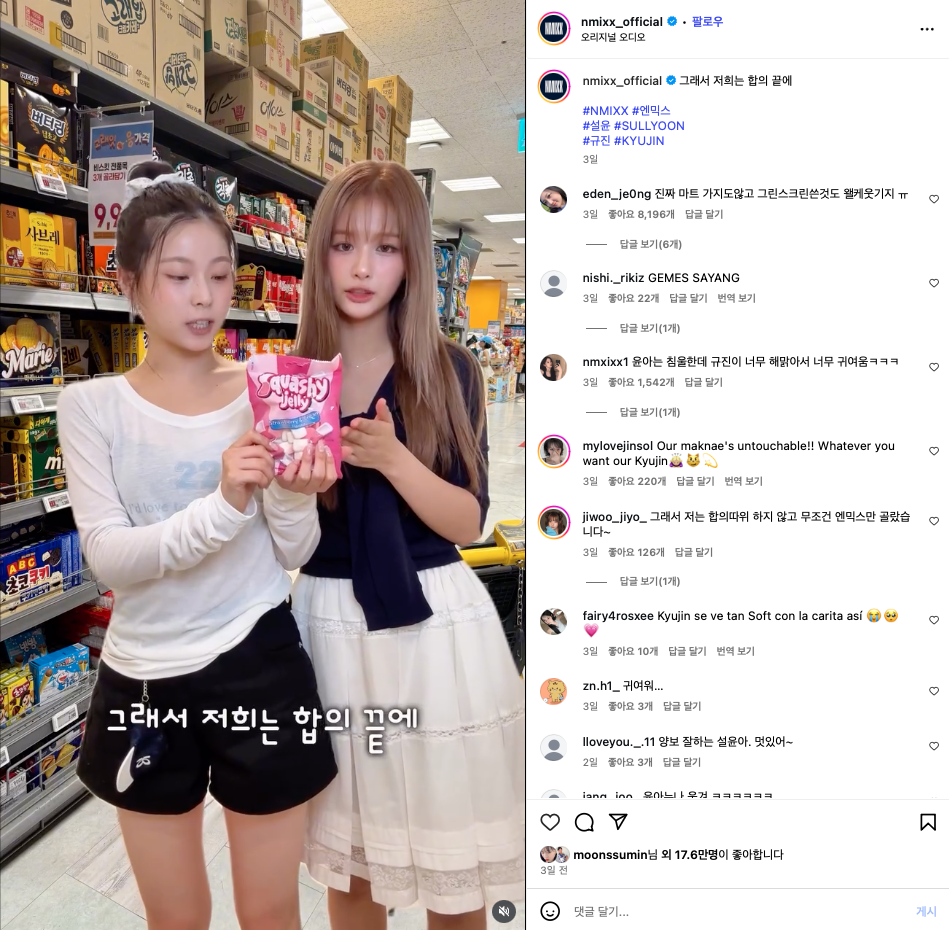Tap the 팔로우 button beside nmixx_official

pyautogui.click(x=706, y=21)
